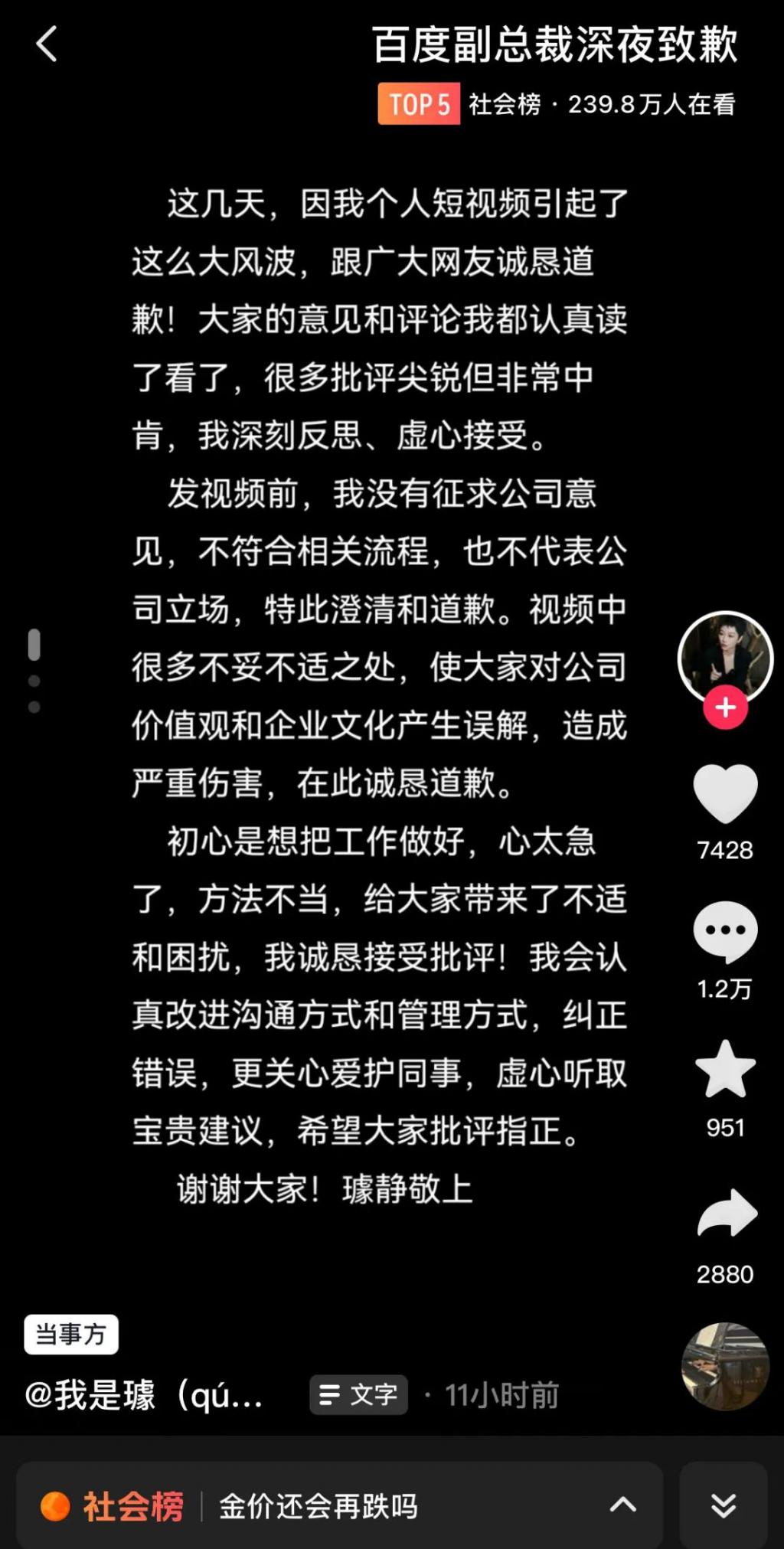Open the comments with 1.2万 replies
This screenshot has width=784, height=1549.
pyautogui.click(x=725, y=932)
